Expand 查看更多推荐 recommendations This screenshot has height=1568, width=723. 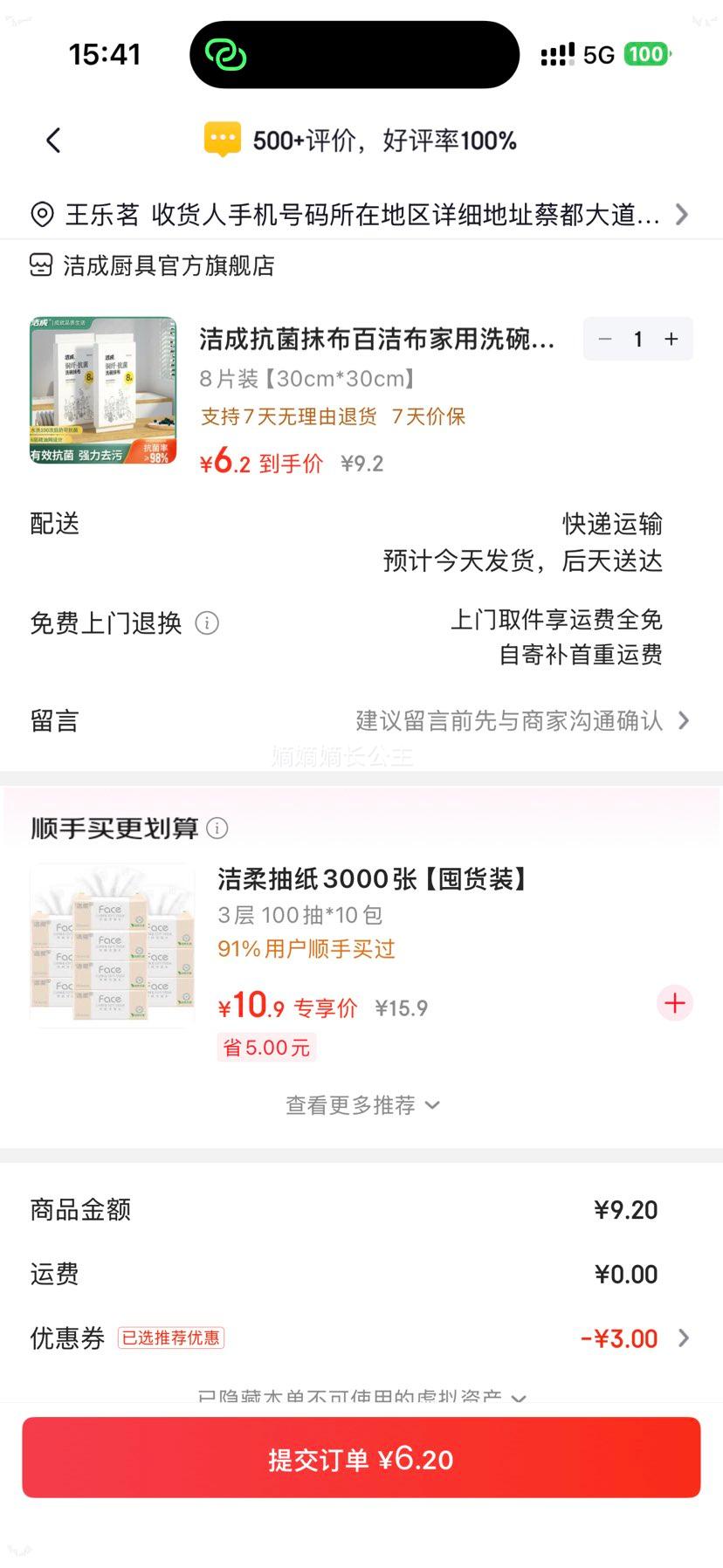point(361,1104)
